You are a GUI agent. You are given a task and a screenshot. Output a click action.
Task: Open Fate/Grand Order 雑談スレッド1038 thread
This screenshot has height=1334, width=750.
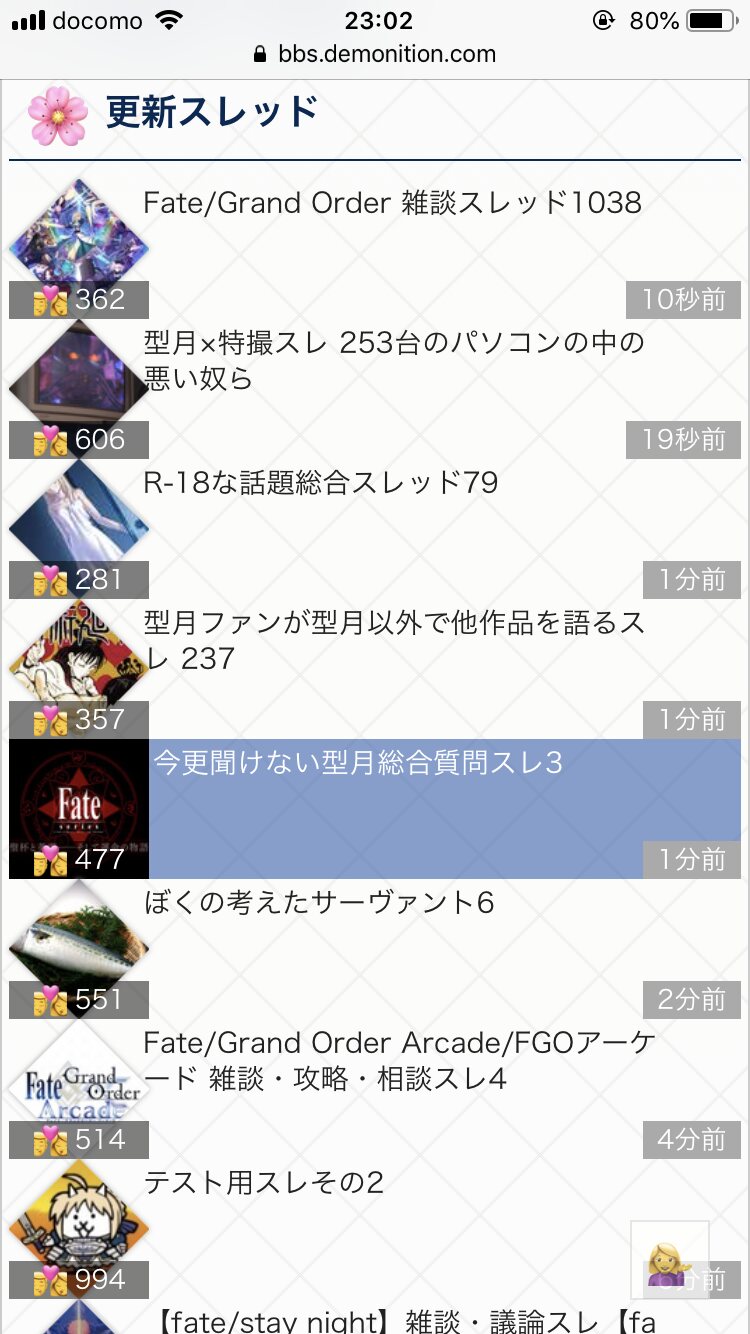click(x=392, y=204)
